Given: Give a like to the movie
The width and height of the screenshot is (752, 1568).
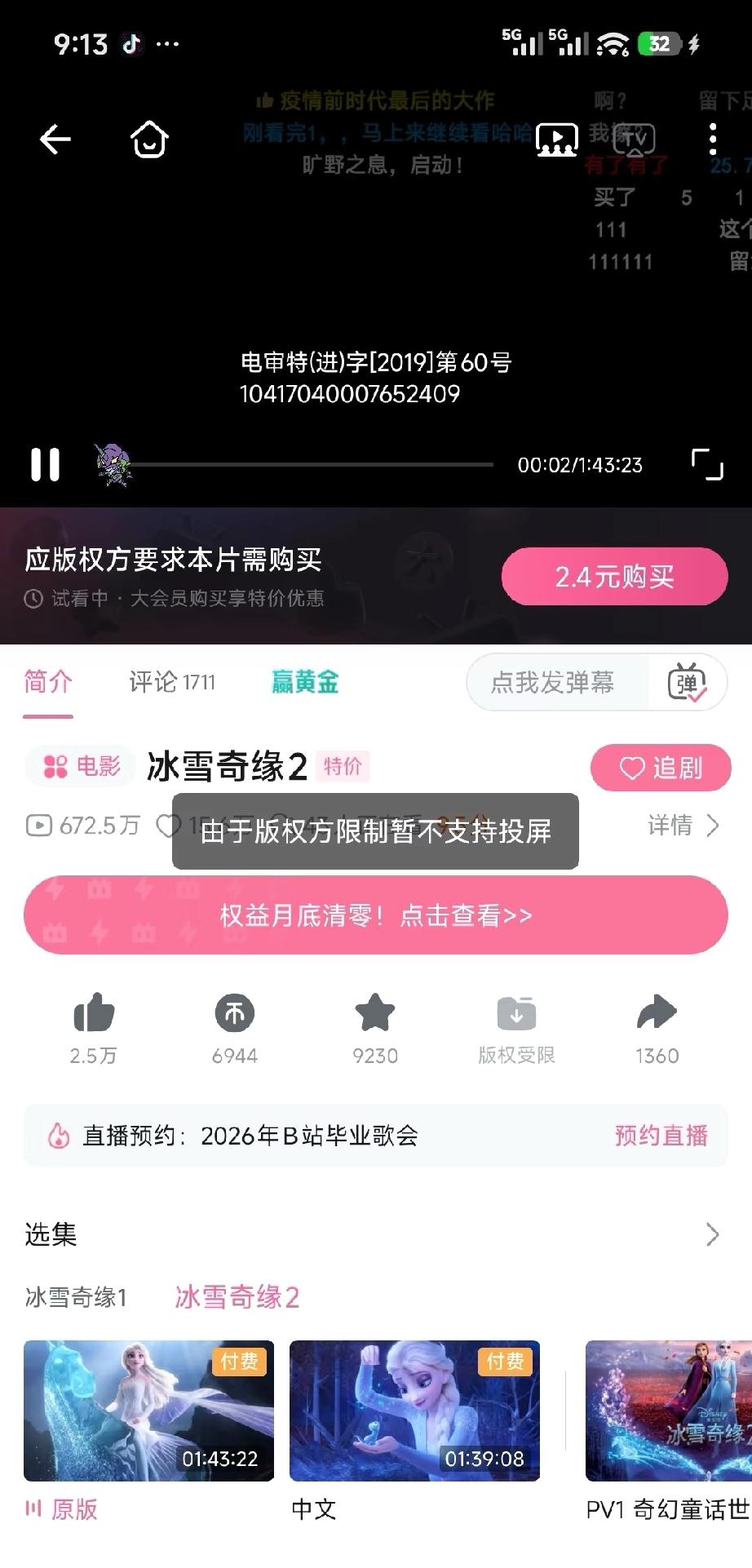Looking at the screenshot, I should (x=93, y=1015).
